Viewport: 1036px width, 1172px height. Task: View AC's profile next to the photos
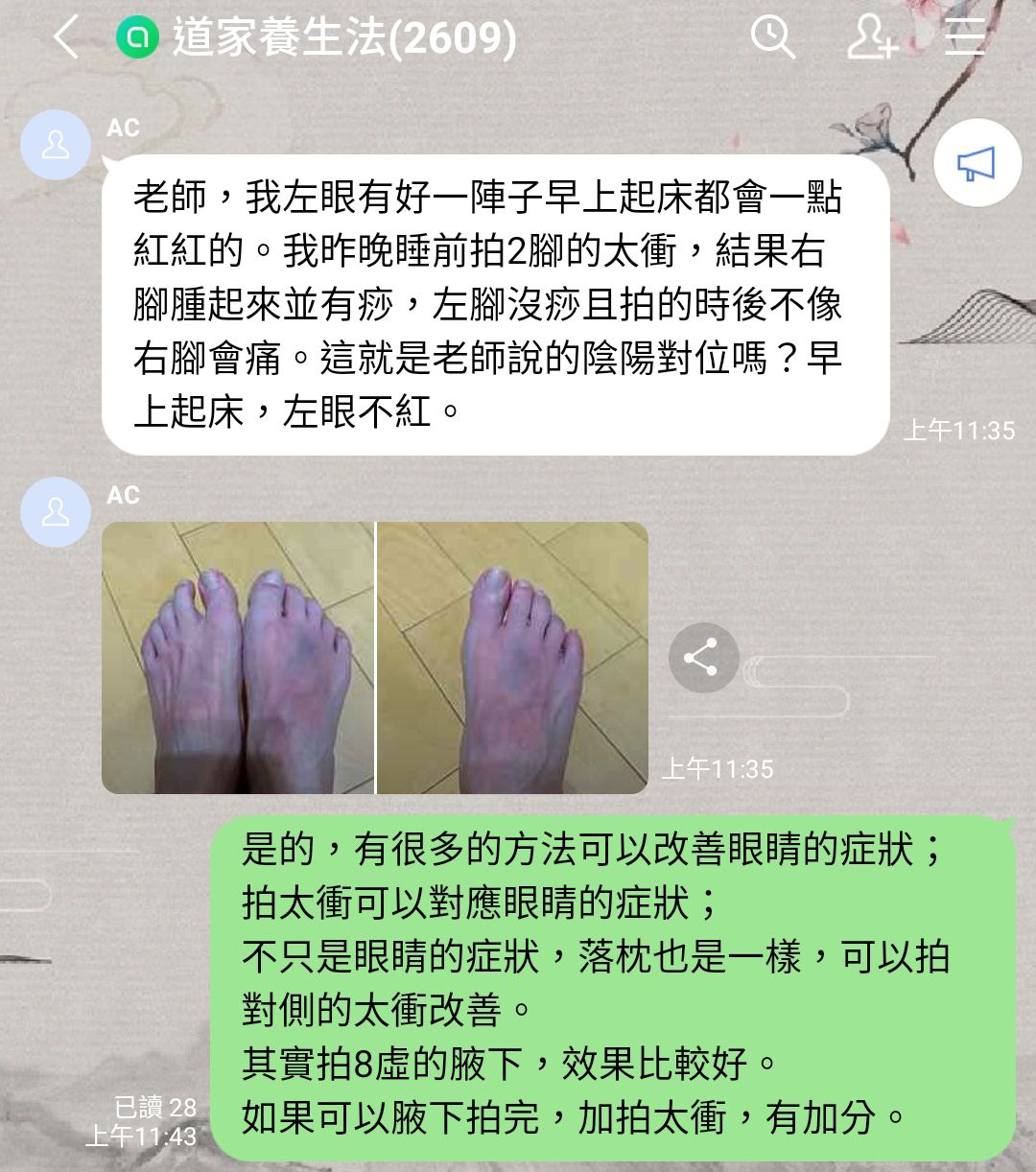56,512
